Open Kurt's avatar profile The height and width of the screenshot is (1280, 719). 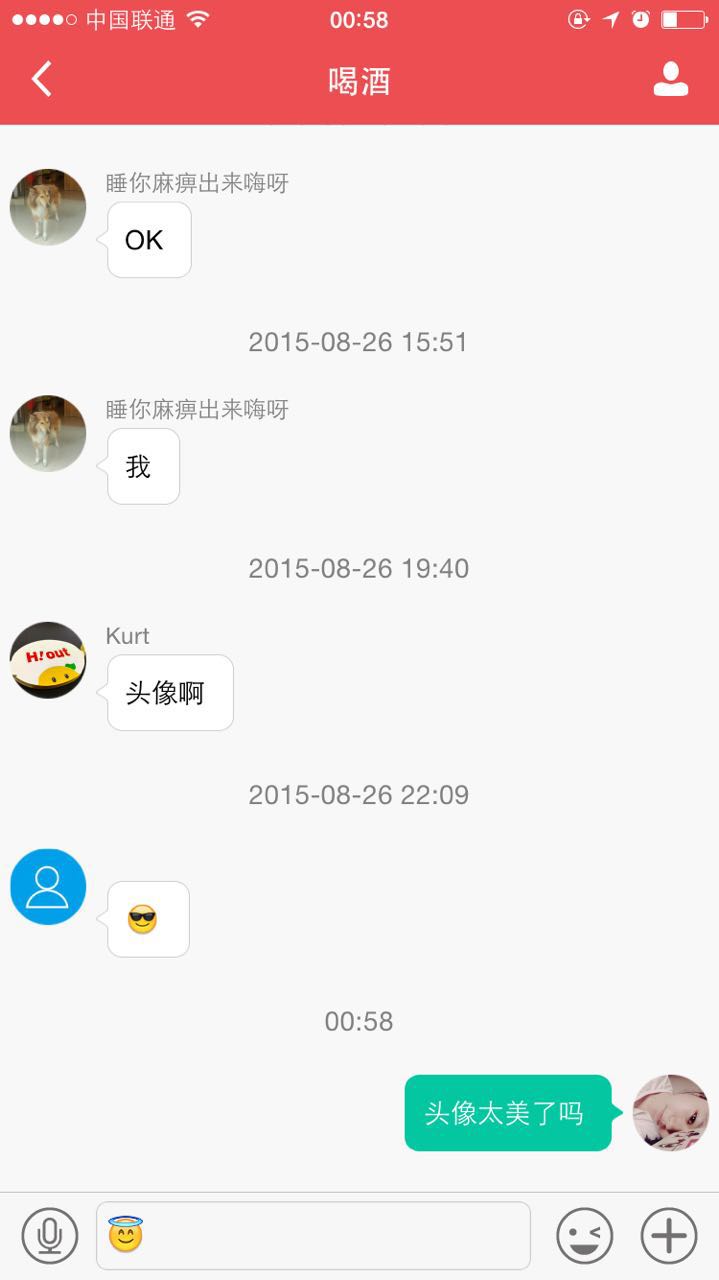click(x=48, y=660)
